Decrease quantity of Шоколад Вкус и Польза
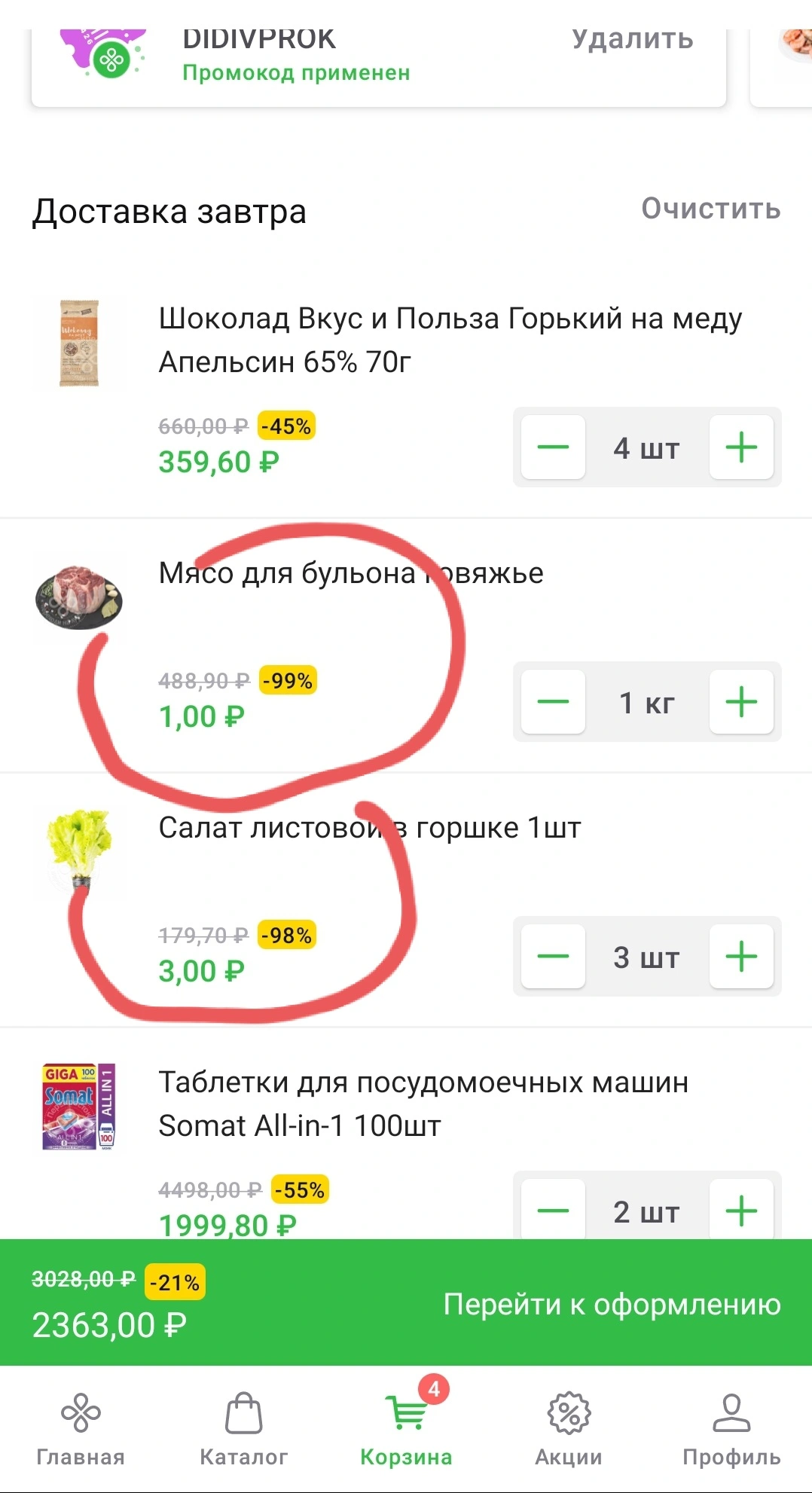 (x=553, y=447)
